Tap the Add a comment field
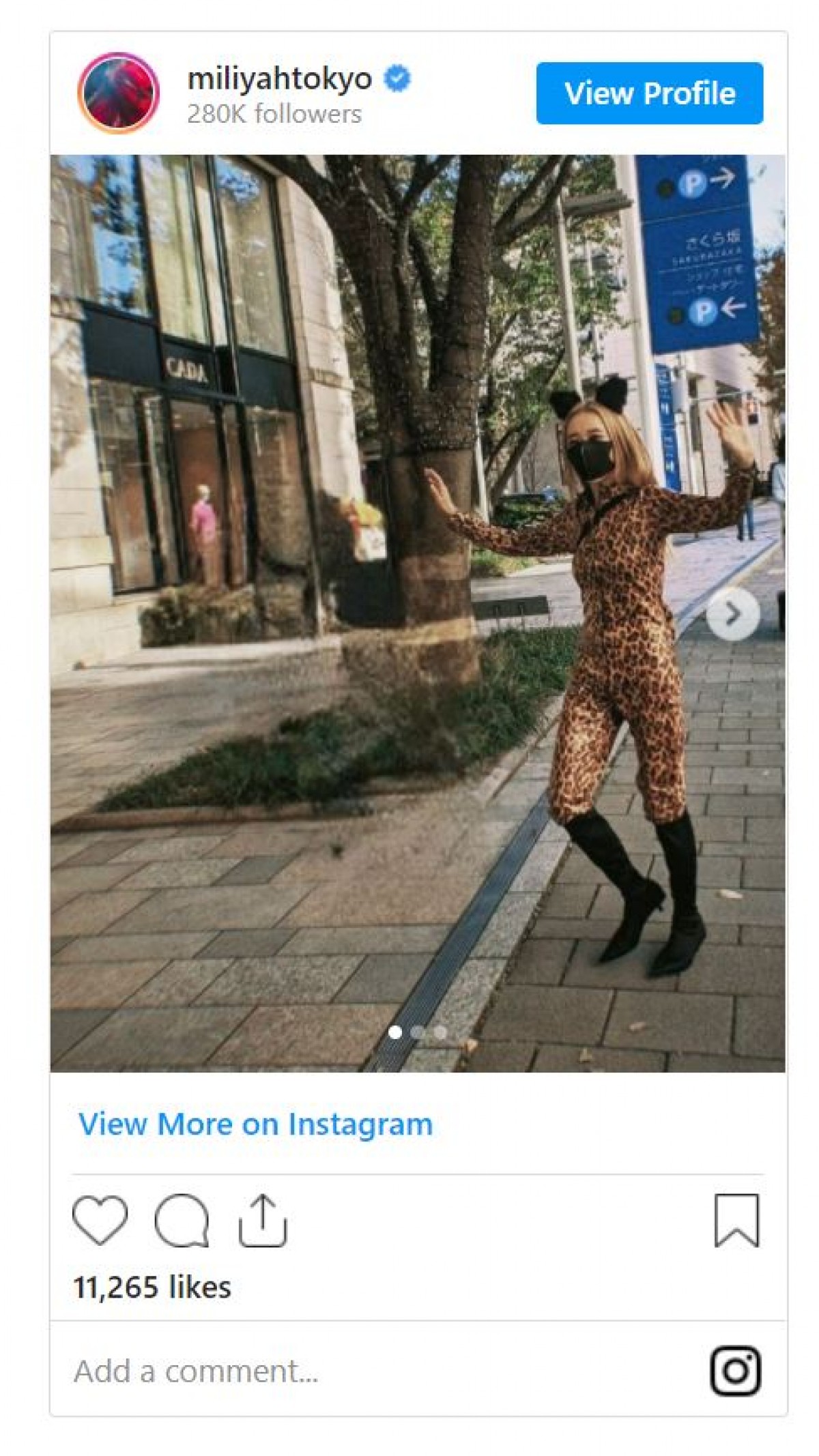Image resolution: width=819 pixels, height=1456 pixels. [341, 1371]
